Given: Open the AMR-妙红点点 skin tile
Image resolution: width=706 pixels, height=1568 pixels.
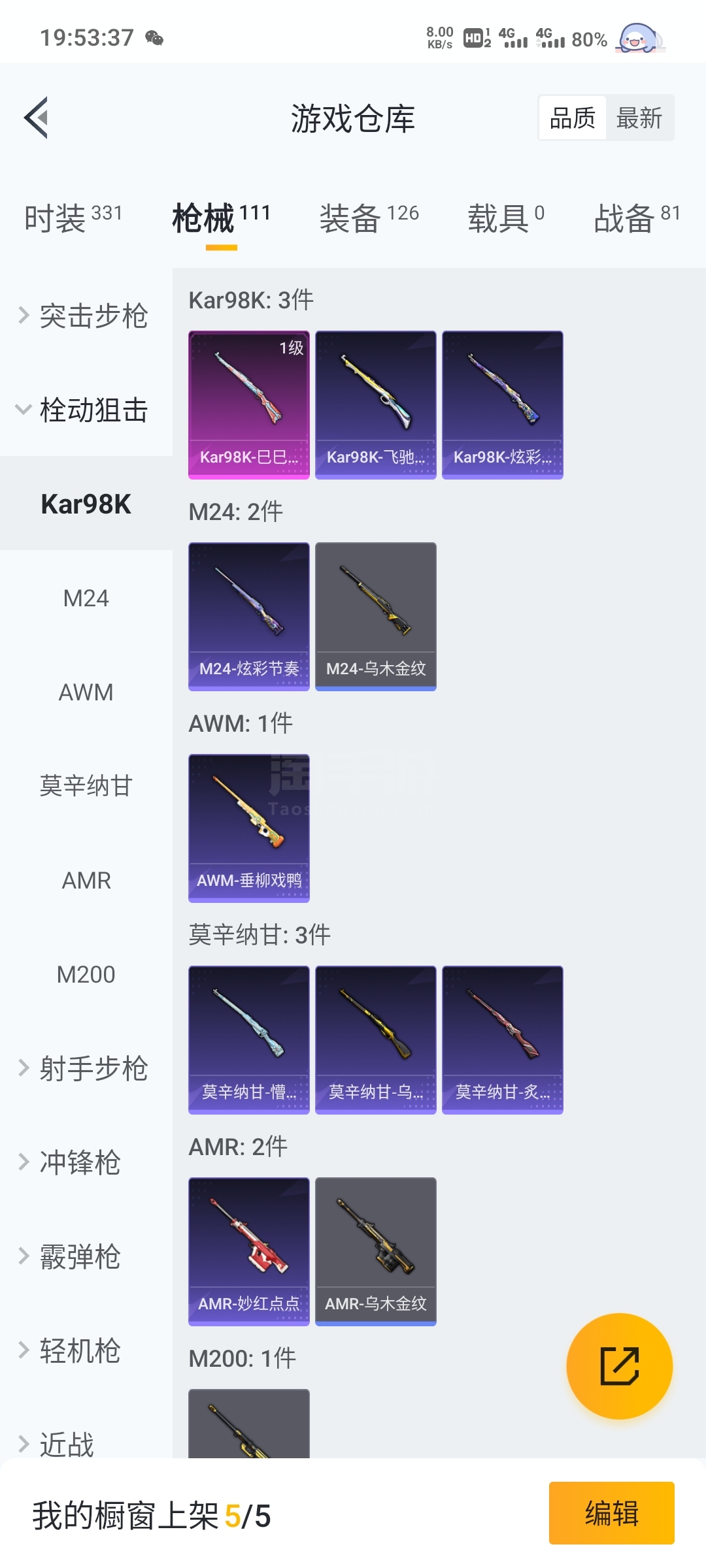Looking at the screenshot, I should (x=249, y=1251).
